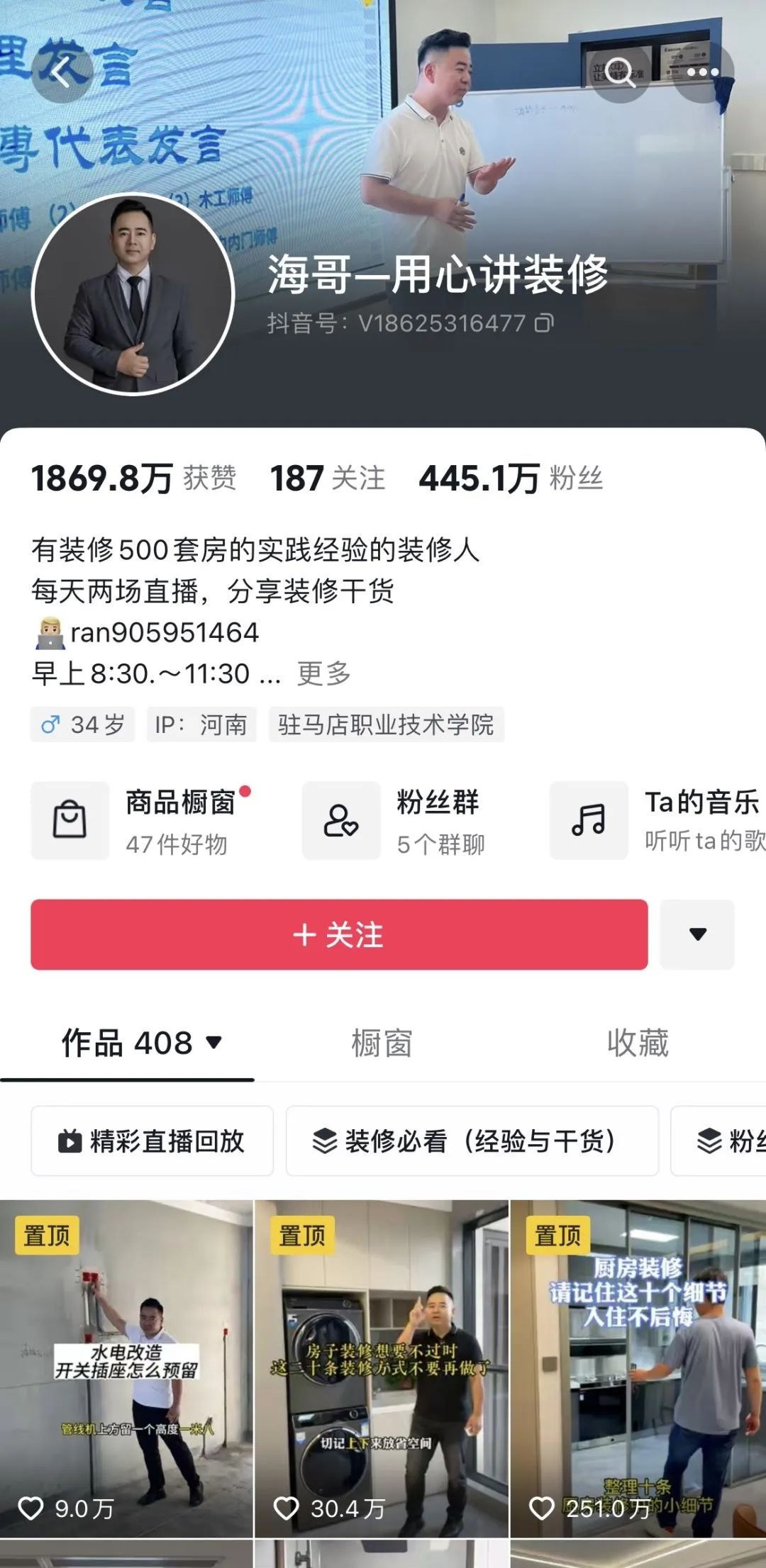Open 商品橱窗 via the shopping bag icon
This screenshot has width=766, height=1568.
click(70, 819)
